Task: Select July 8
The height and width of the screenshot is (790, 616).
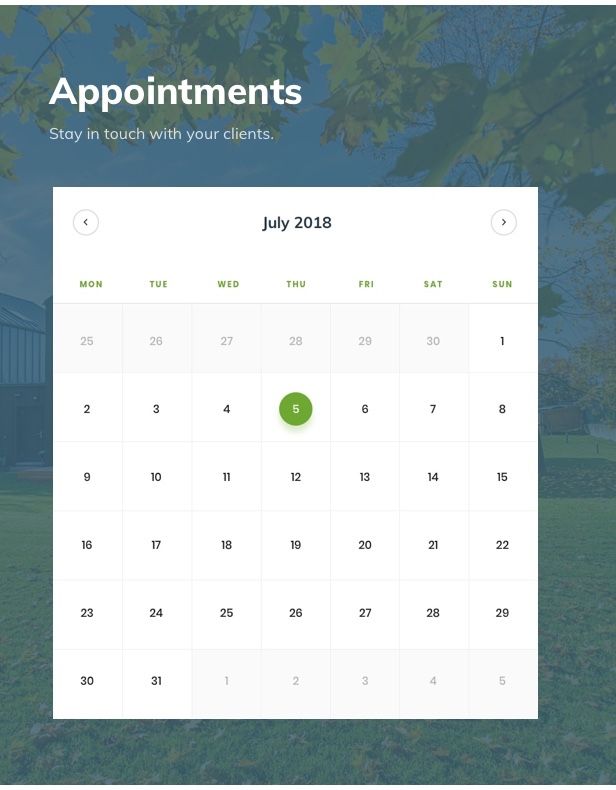Action: tap(502, 409)
